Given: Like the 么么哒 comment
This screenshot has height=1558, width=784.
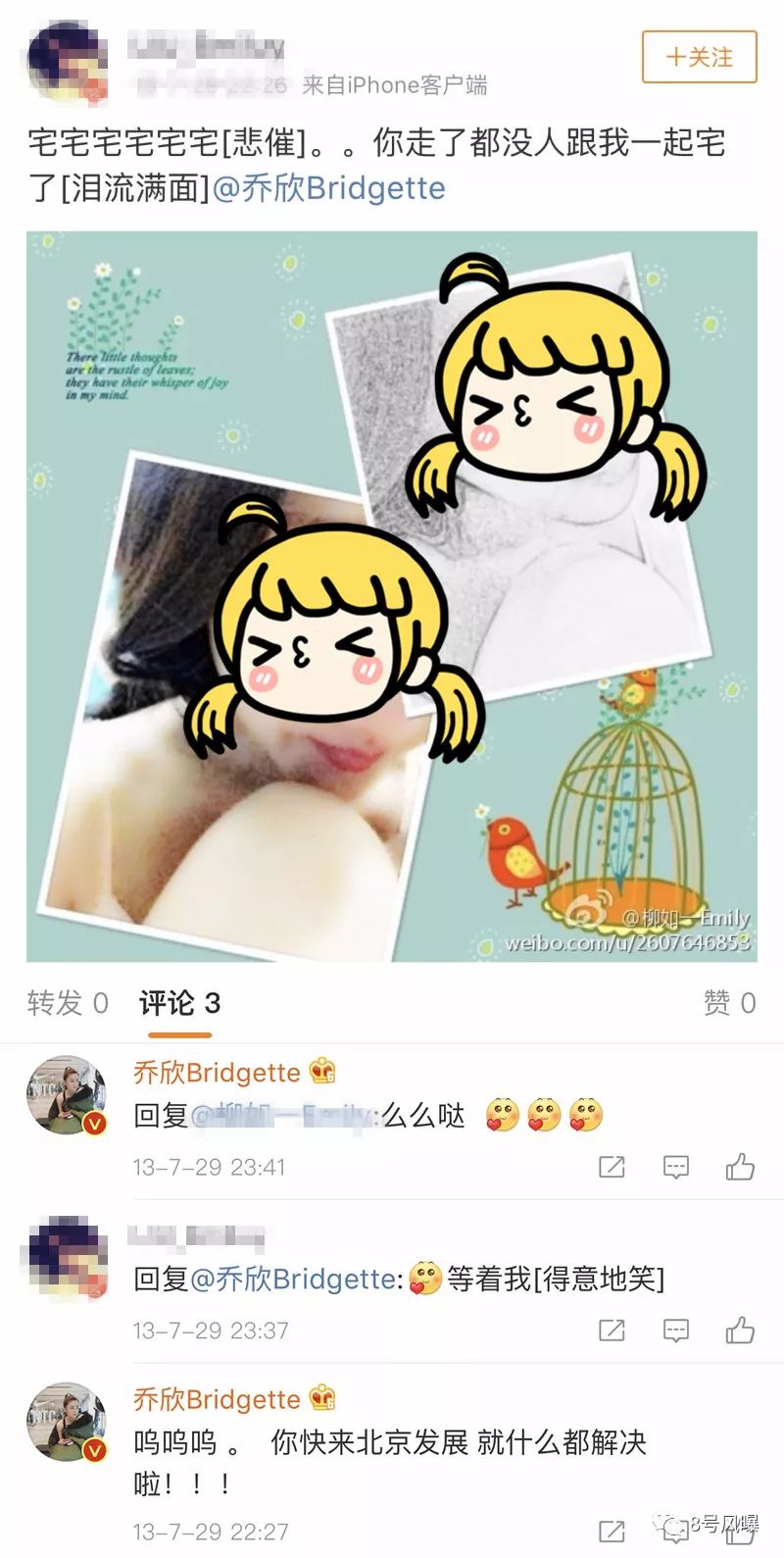Looking at the screenshot, I should pos(740,1167).
